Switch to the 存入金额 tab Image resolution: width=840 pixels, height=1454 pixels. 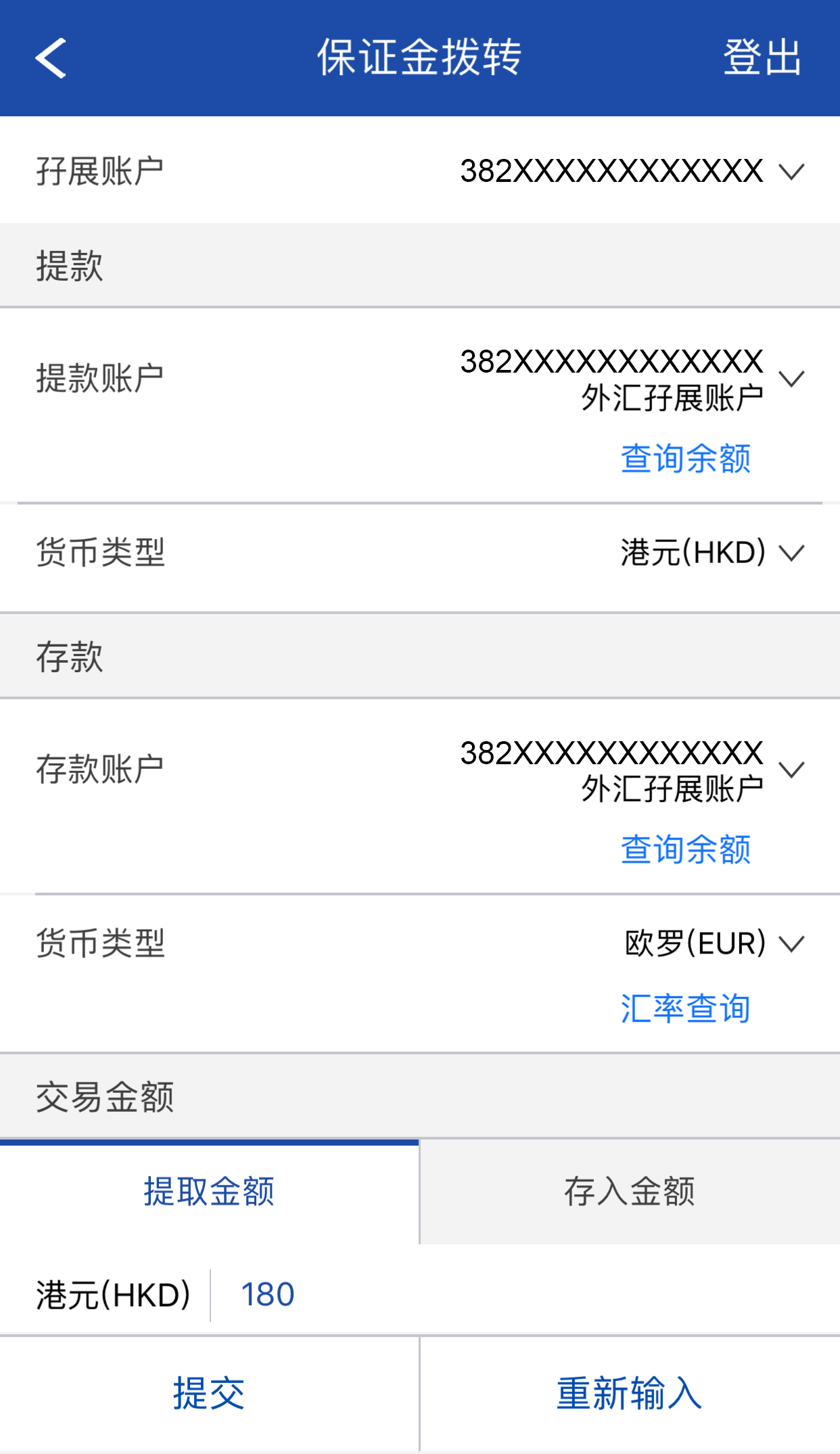click(x=630, y=1192)
